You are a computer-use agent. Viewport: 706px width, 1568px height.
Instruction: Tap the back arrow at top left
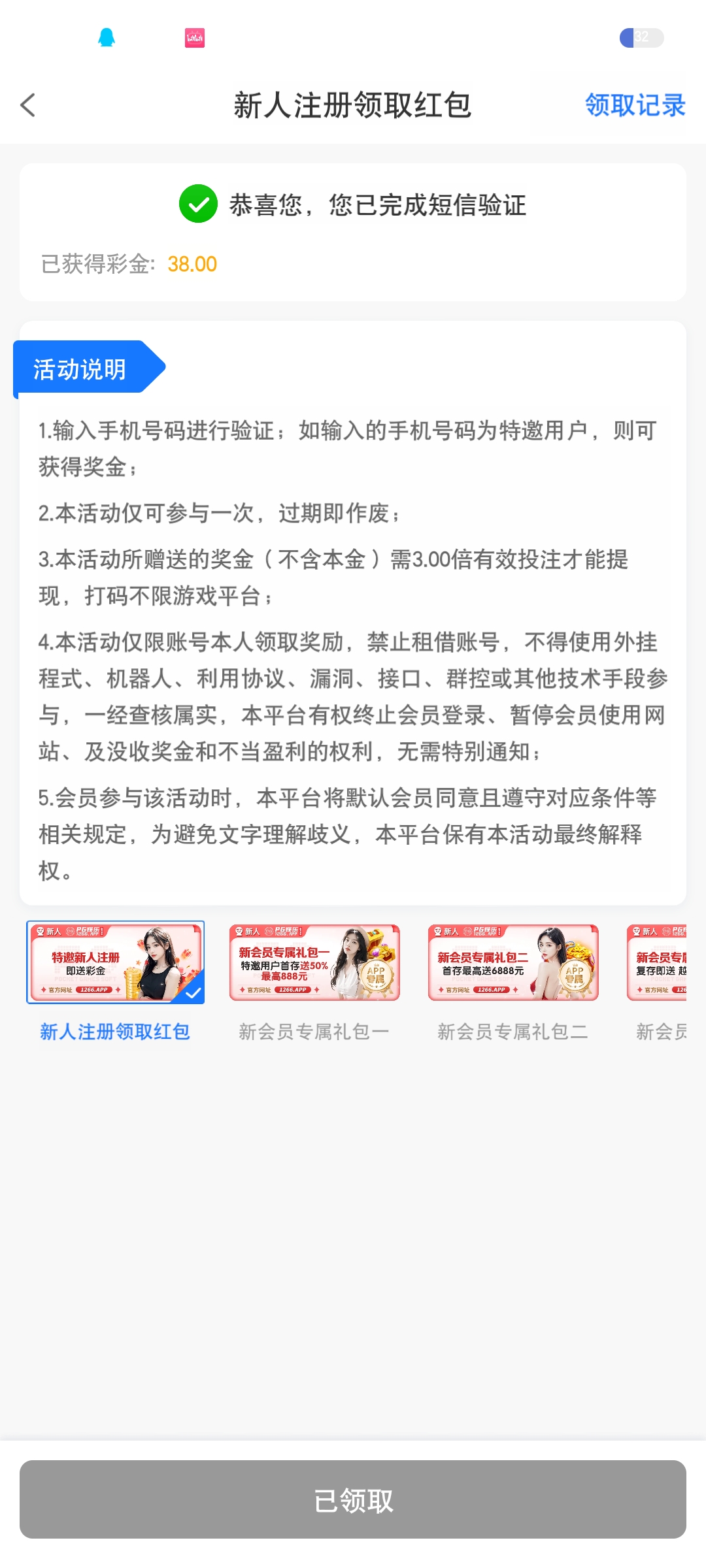pos(29,105)
